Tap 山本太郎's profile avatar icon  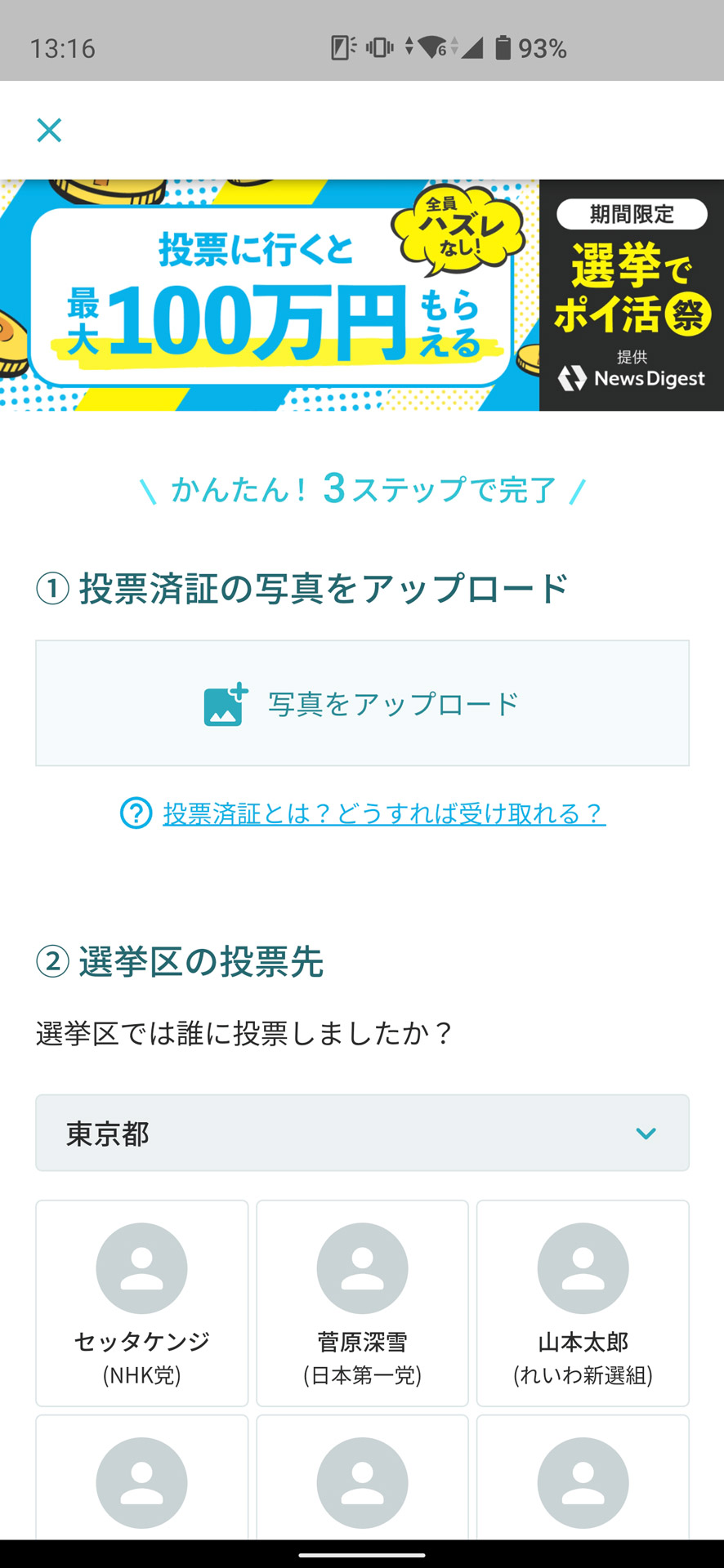582,1267
